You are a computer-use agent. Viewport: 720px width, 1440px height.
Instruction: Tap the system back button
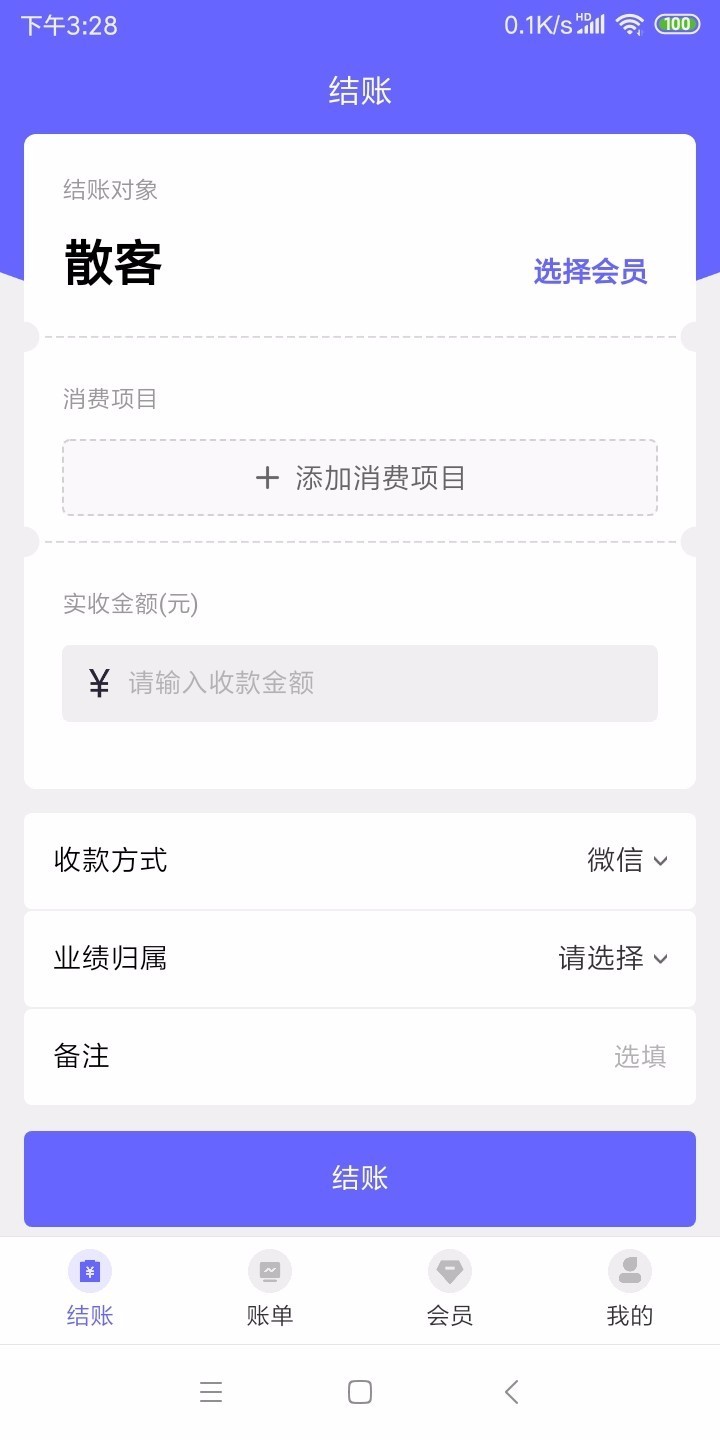pos(511,1392)
